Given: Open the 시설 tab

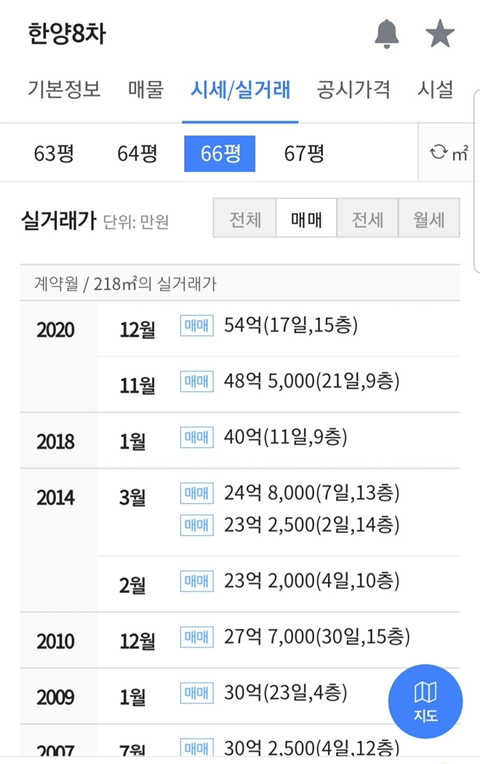Looking at the screenshot, I should 435,90.
